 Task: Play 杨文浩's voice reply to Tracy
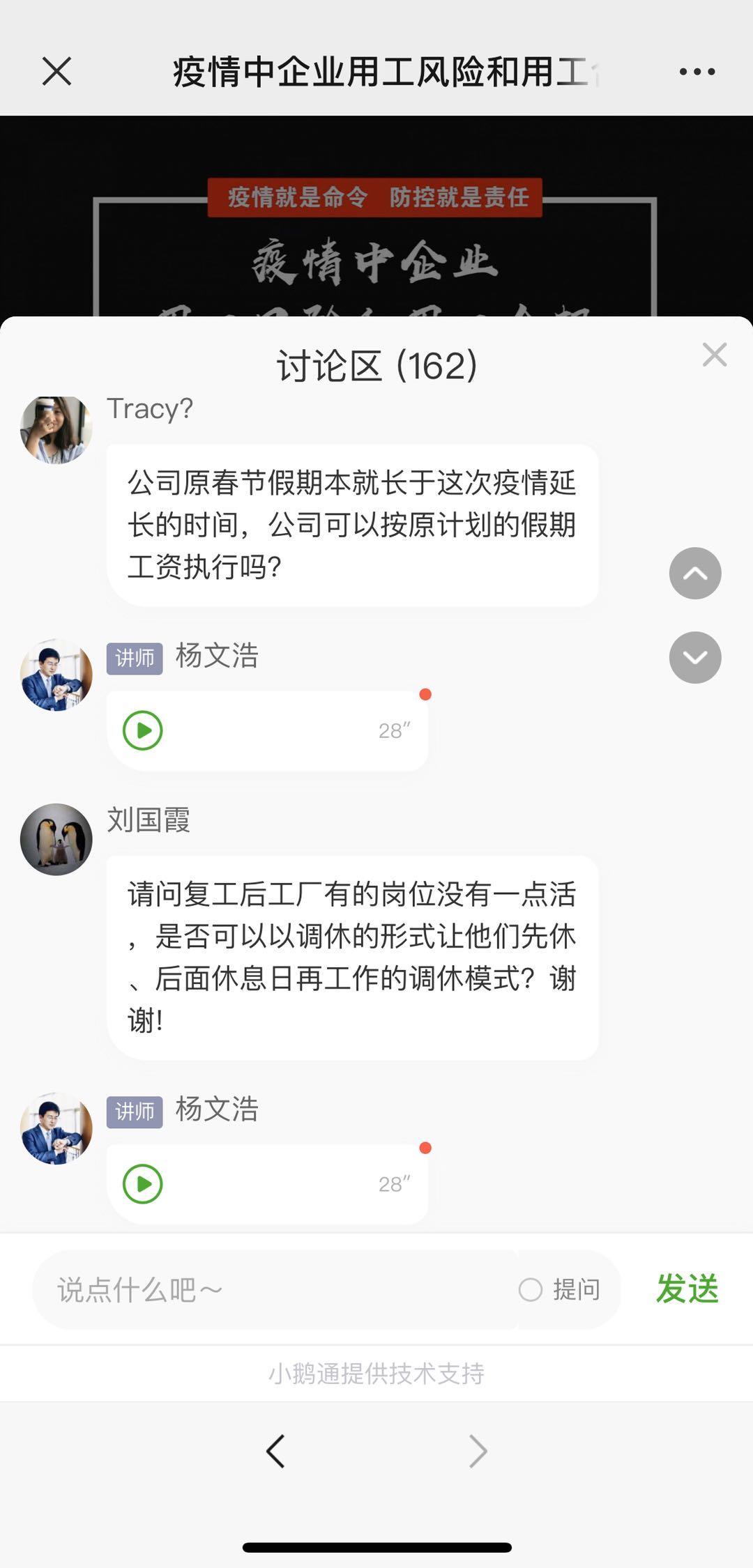tap(143, 730)
